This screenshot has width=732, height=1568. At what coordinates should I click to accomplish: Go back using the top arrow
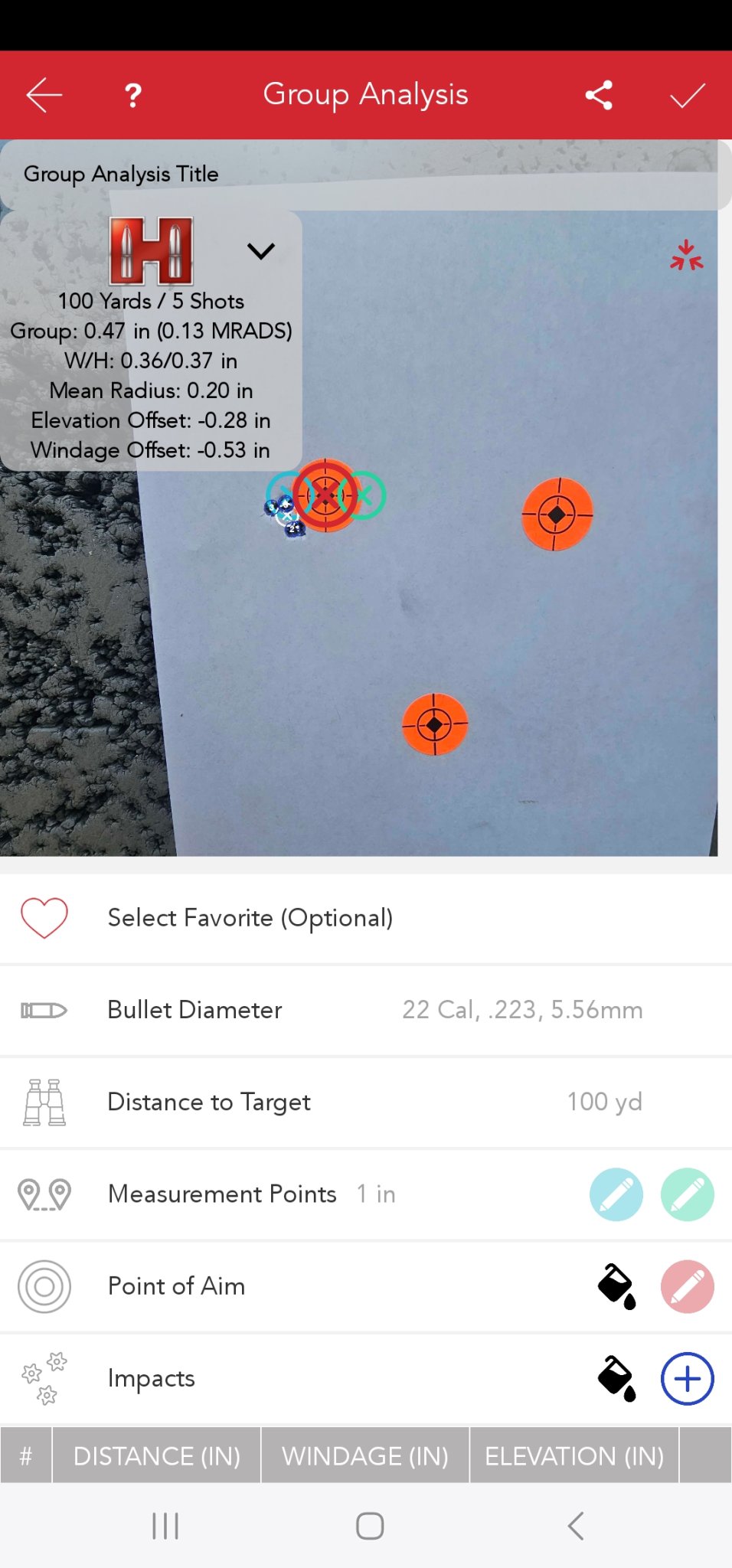(44, 95)
